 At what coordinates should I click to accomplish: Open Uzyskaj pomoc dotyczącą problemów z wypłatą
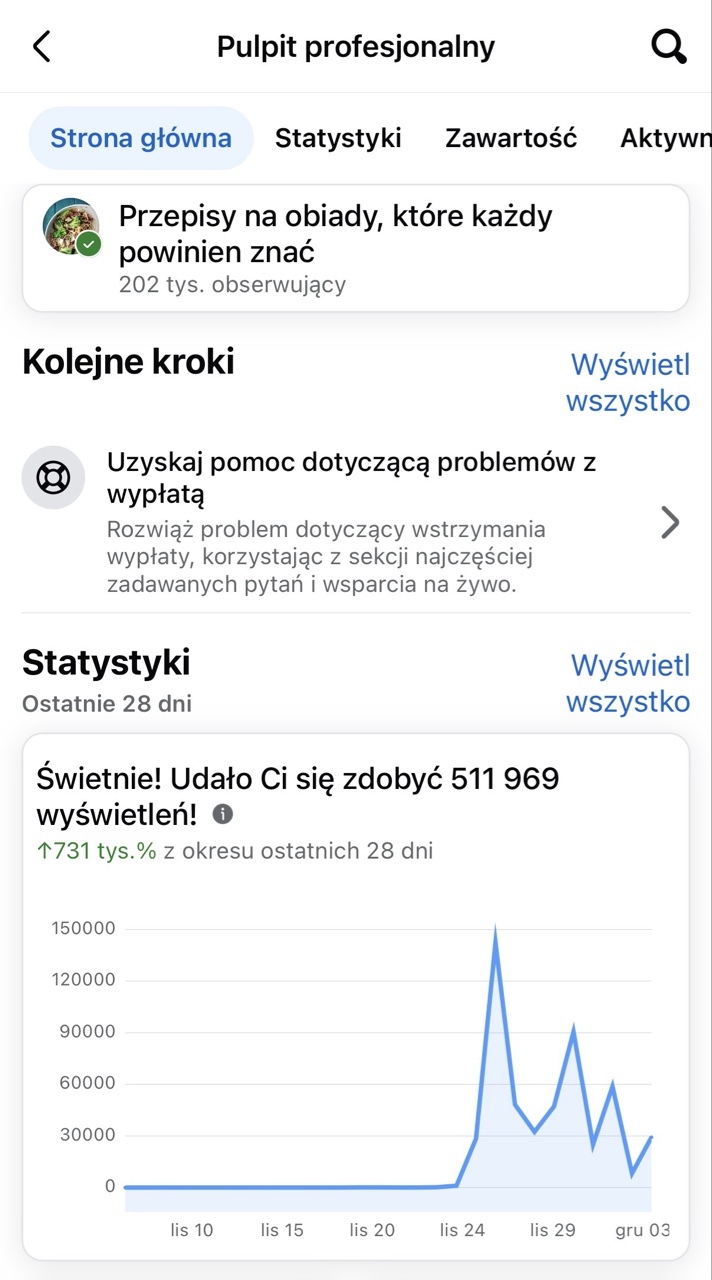pyautogui.click(x=355, y=523)
